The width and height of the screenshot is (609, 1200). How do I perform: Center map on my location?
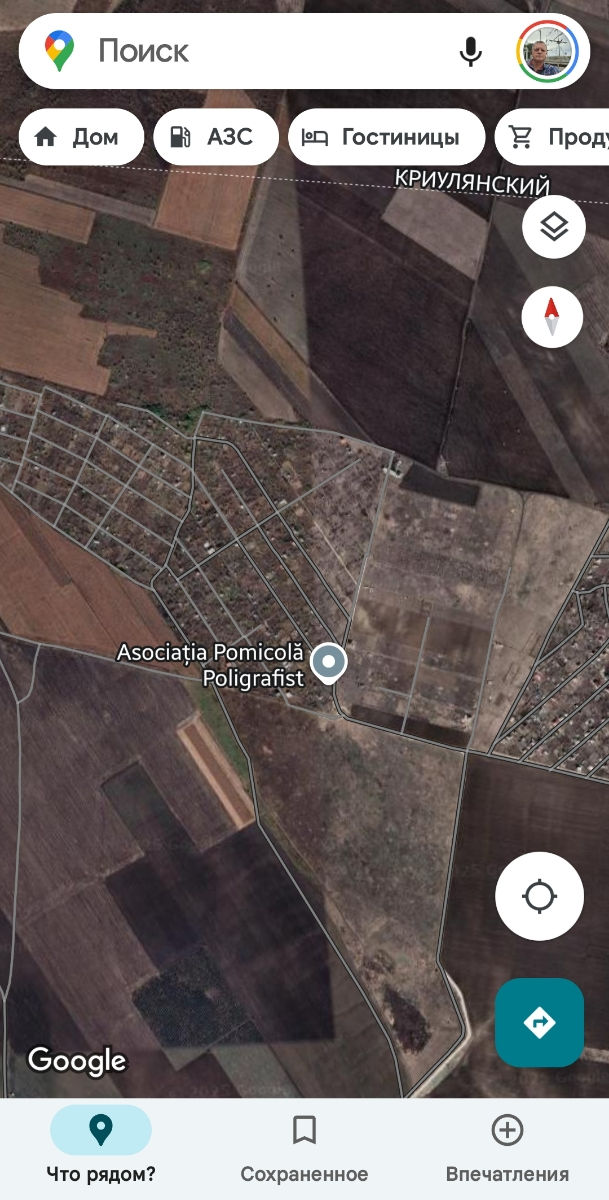[540, 896]
